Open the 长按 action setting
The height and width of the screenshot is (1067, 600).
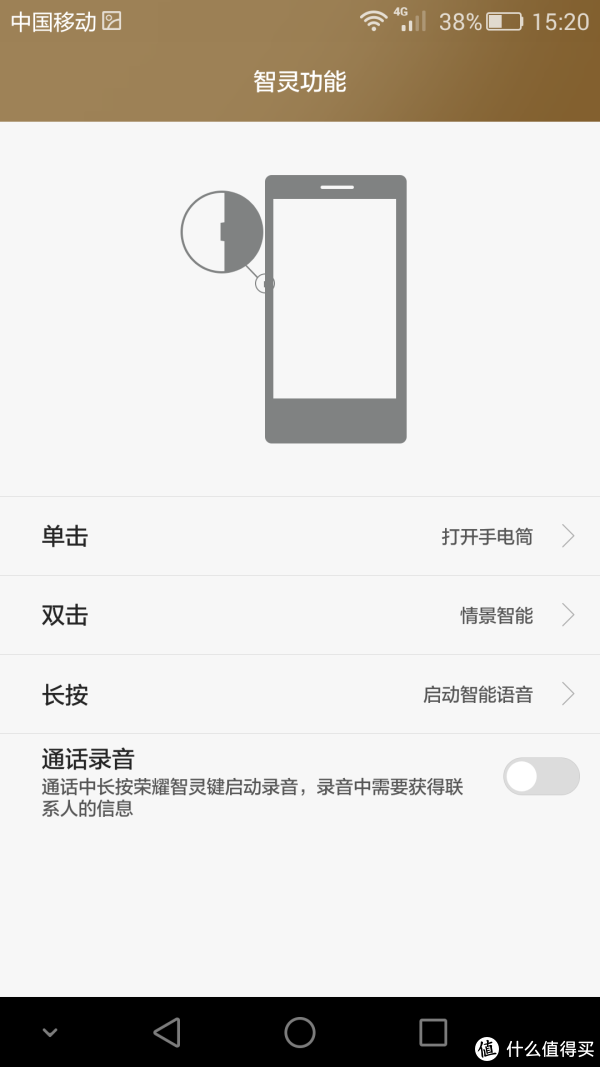coord(300,694)
